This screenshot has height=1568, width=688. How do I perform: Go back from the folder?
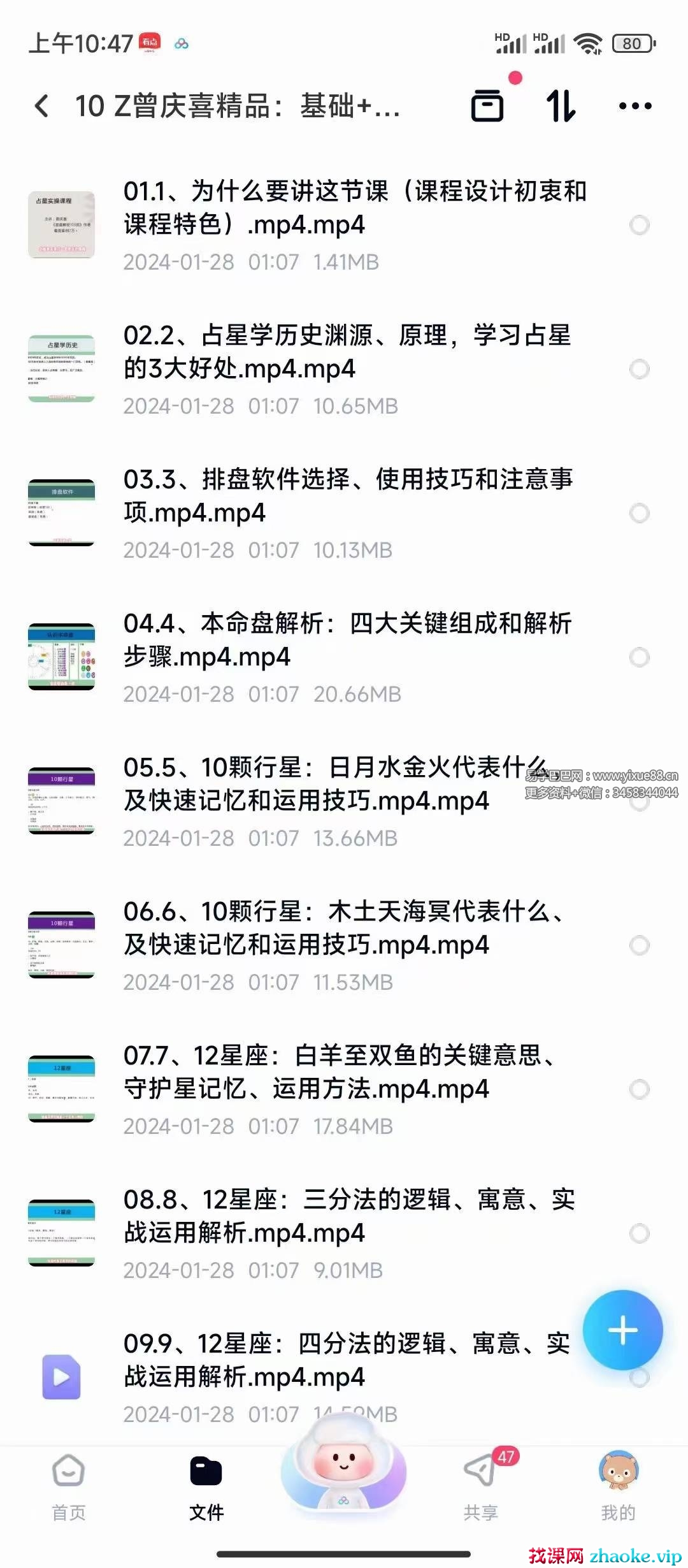click(42, 106)
